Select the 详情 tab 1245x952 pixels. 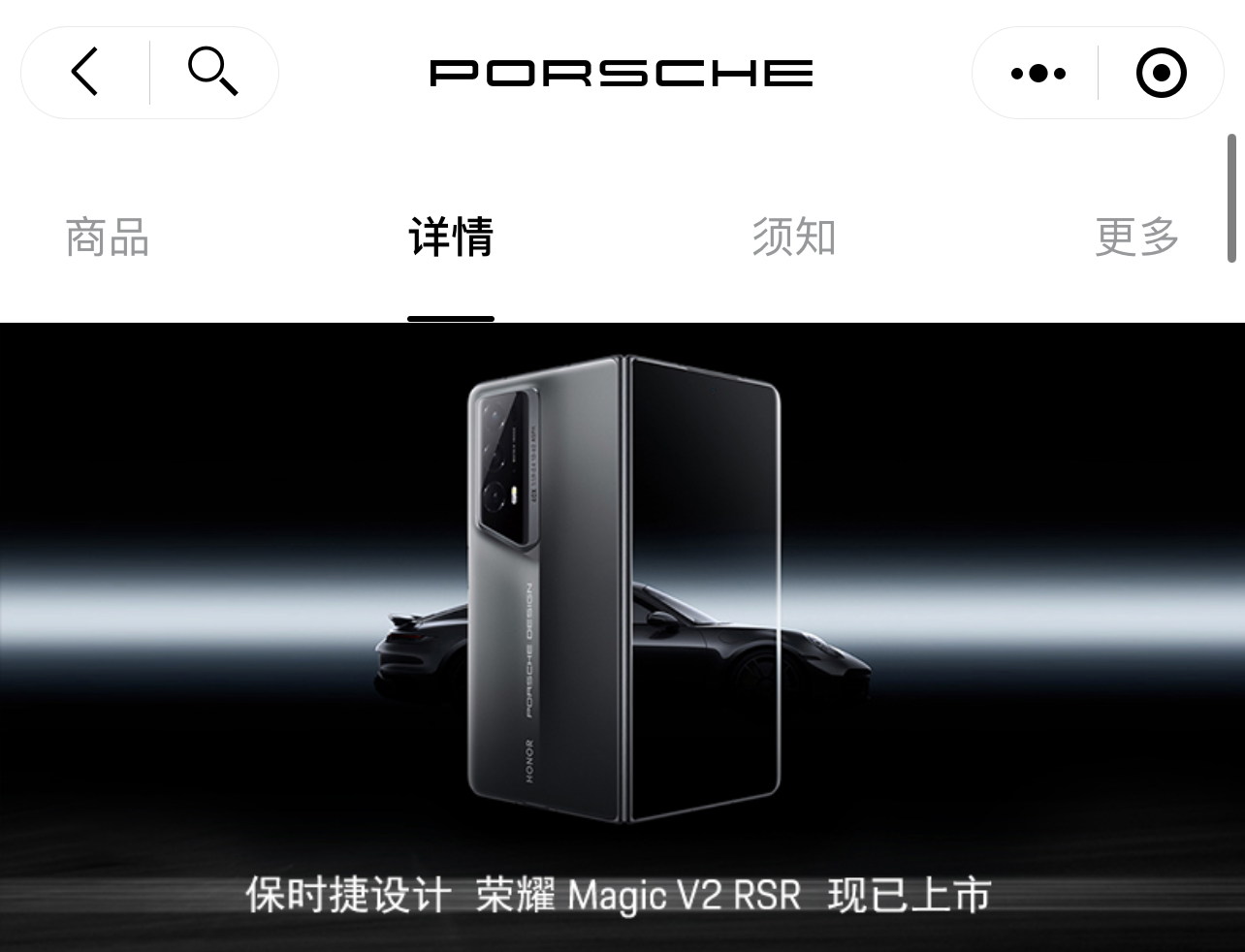(x=451, y=238)
